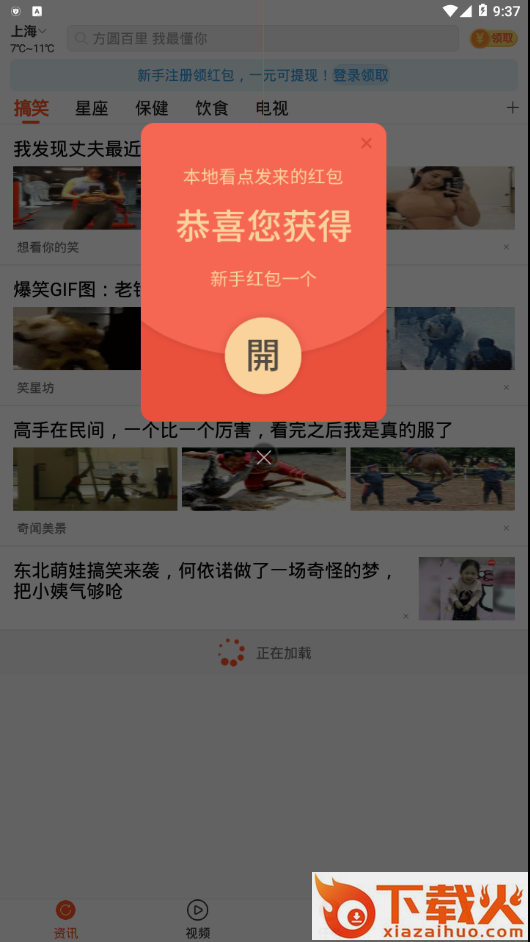Select the 搞笑 tab

pyautogui.click(x=31, y=108)
